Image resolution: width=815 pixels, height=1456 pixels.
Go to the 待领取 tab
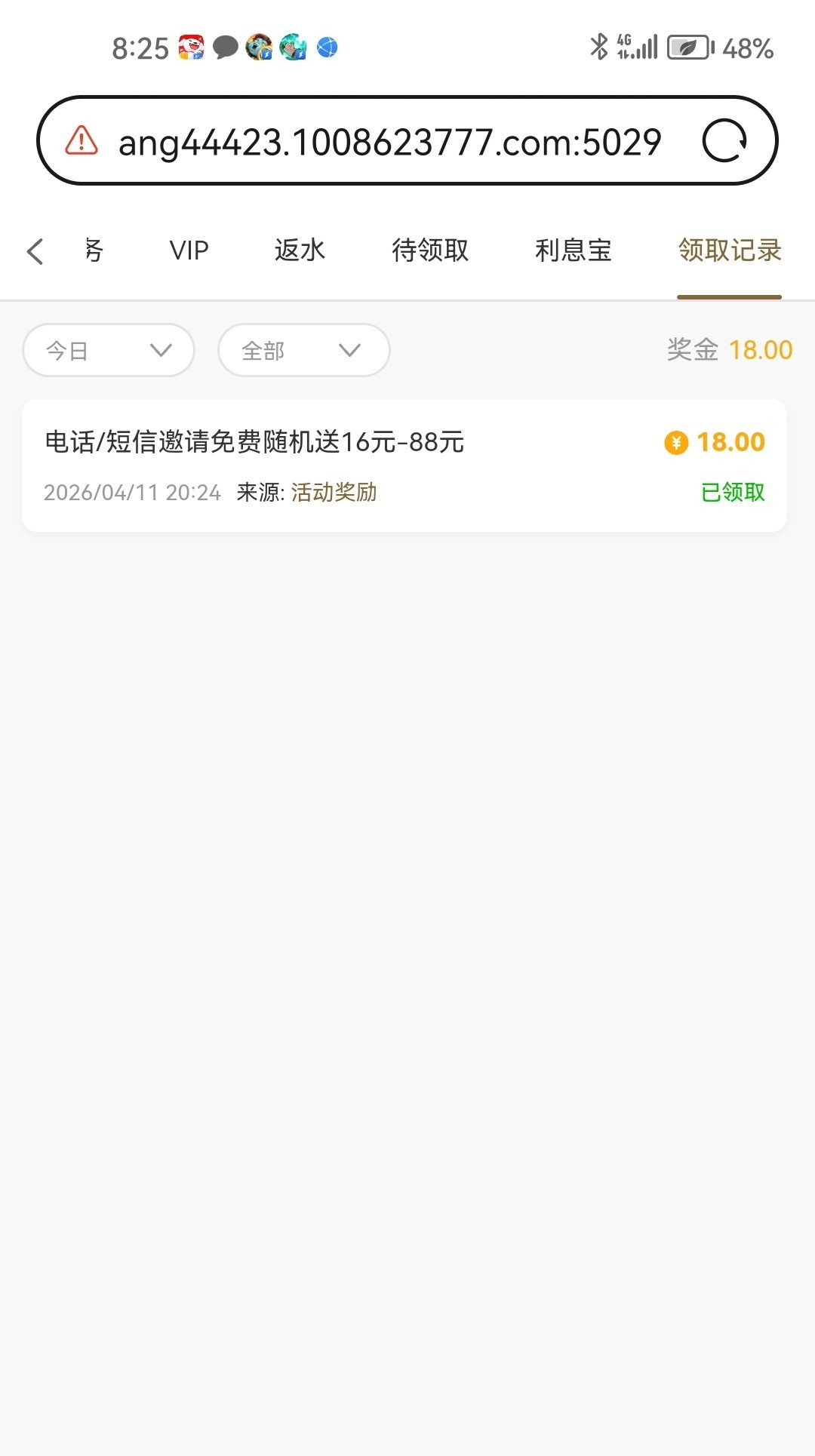pos(430,250)
